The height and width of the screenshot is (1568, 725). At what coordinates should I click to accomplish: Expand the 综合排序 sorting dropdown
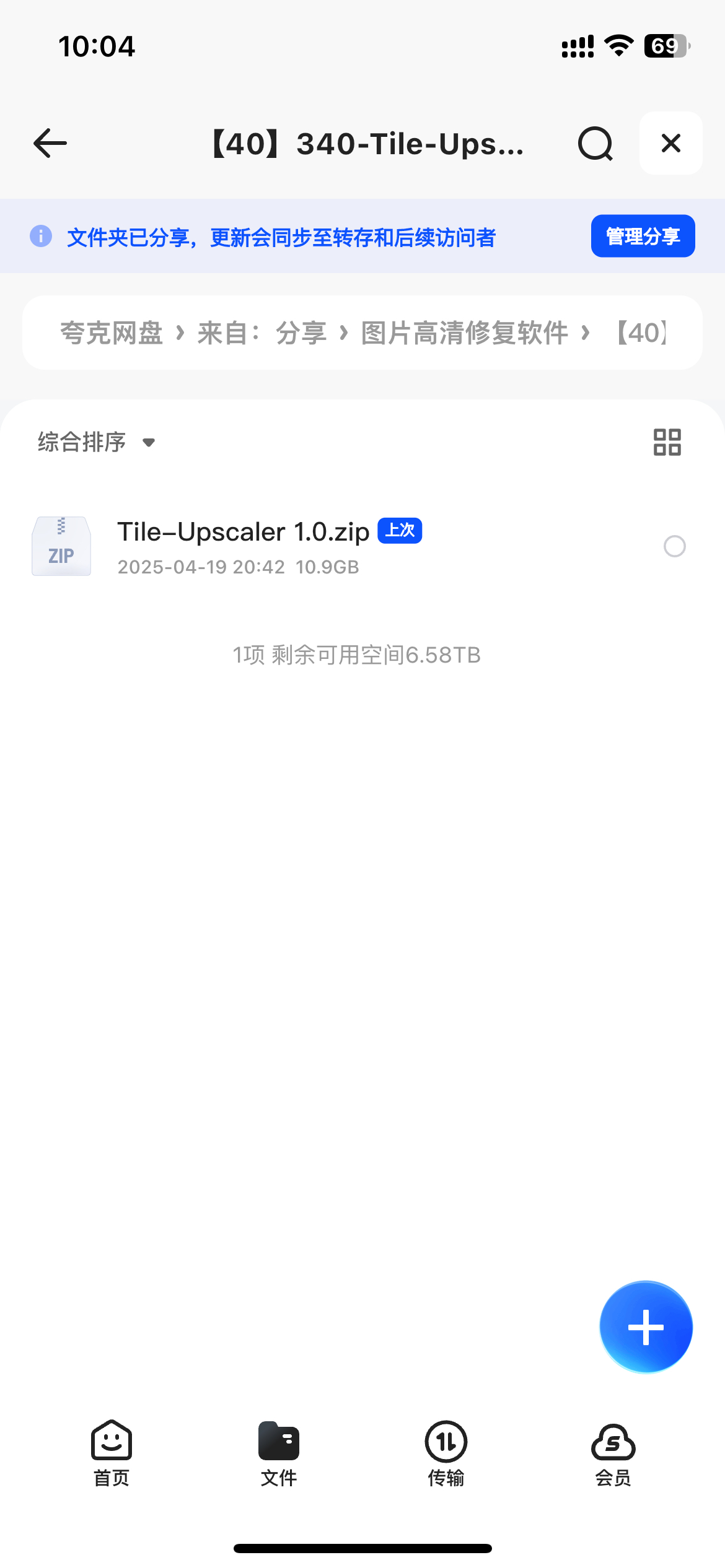96,442
